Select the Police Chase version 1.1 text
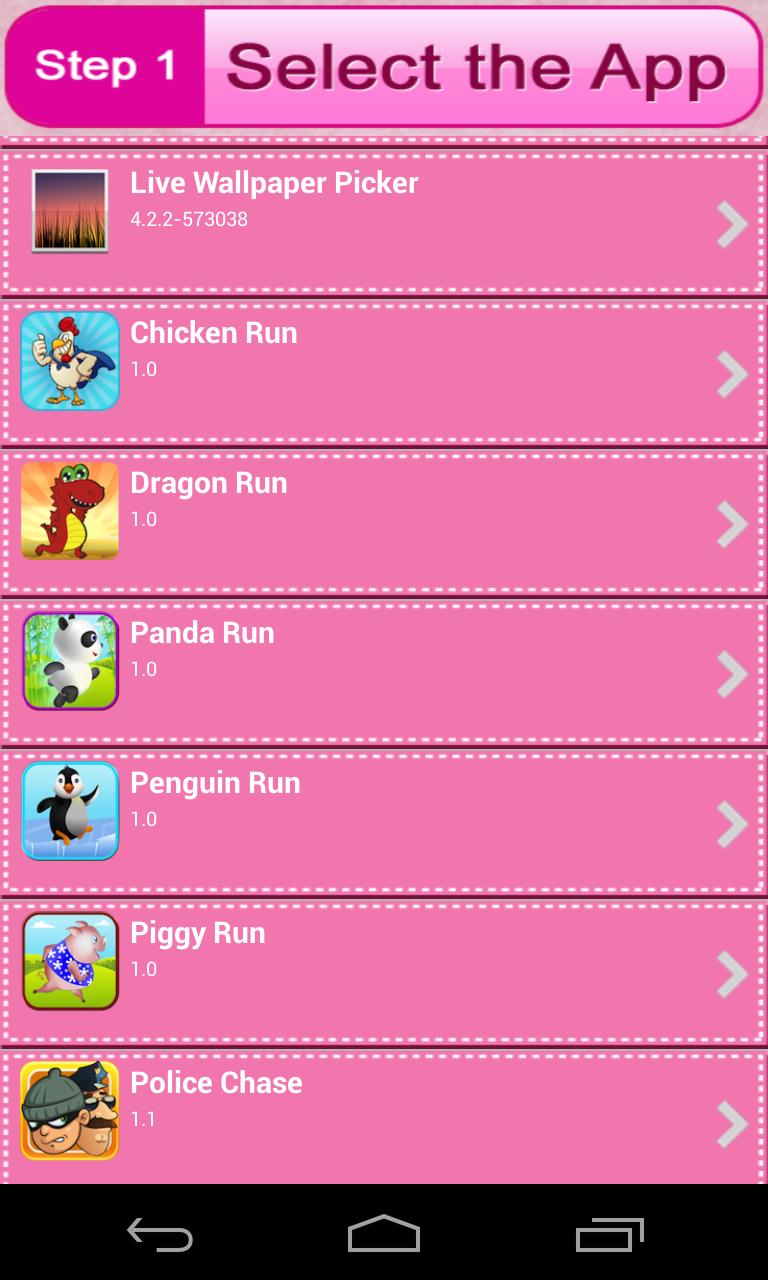This screenshot has width=768, height=1280. [x=142, y=1118]
